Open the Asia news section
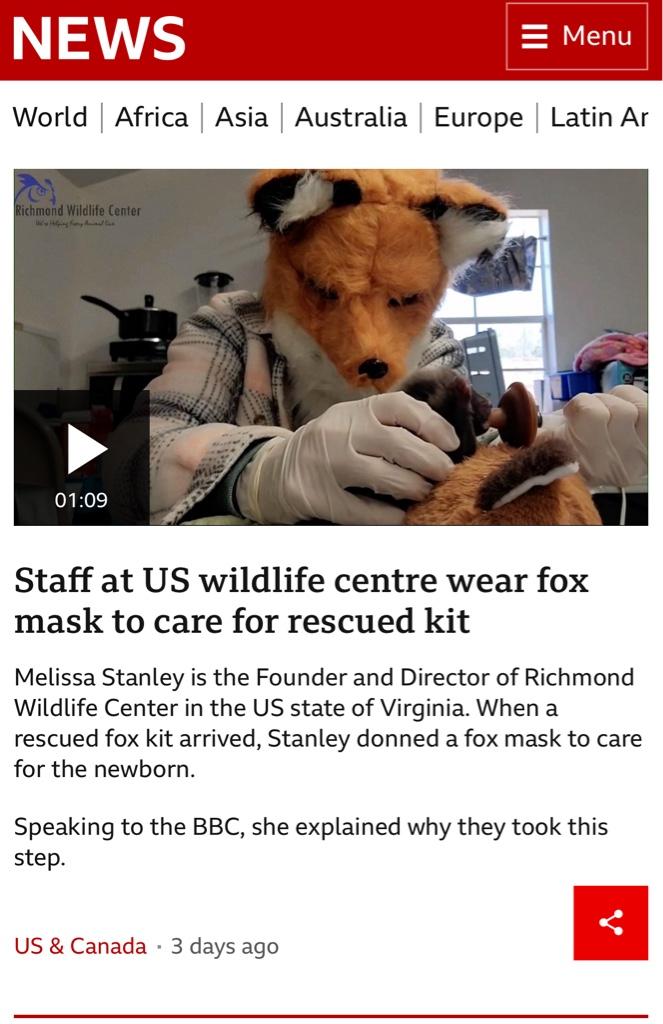Viewport: 663px width, 1024px height. click(x=241, y=117)
